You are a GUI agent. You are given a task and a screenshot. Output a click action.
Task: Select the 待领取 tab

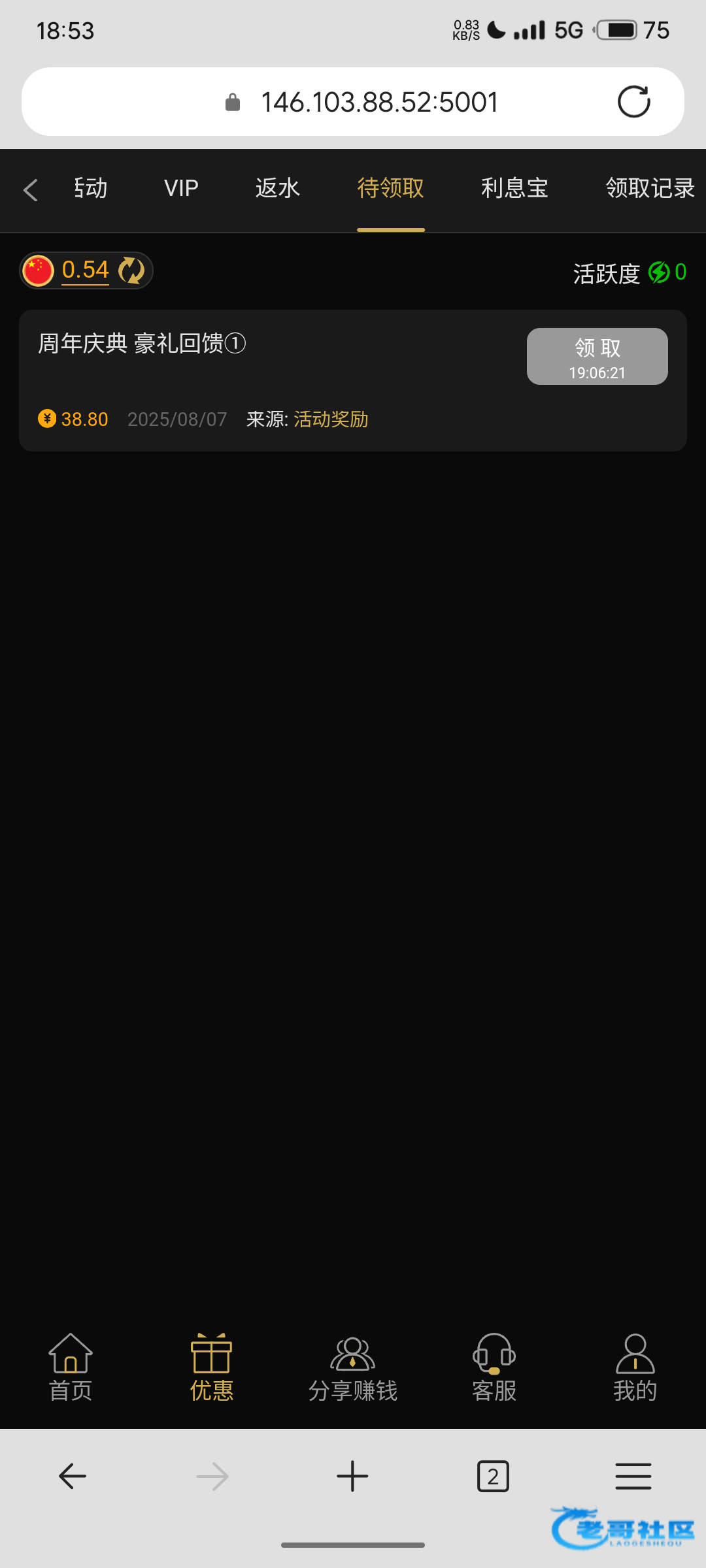pyautogui.click(x=390, y=189)
